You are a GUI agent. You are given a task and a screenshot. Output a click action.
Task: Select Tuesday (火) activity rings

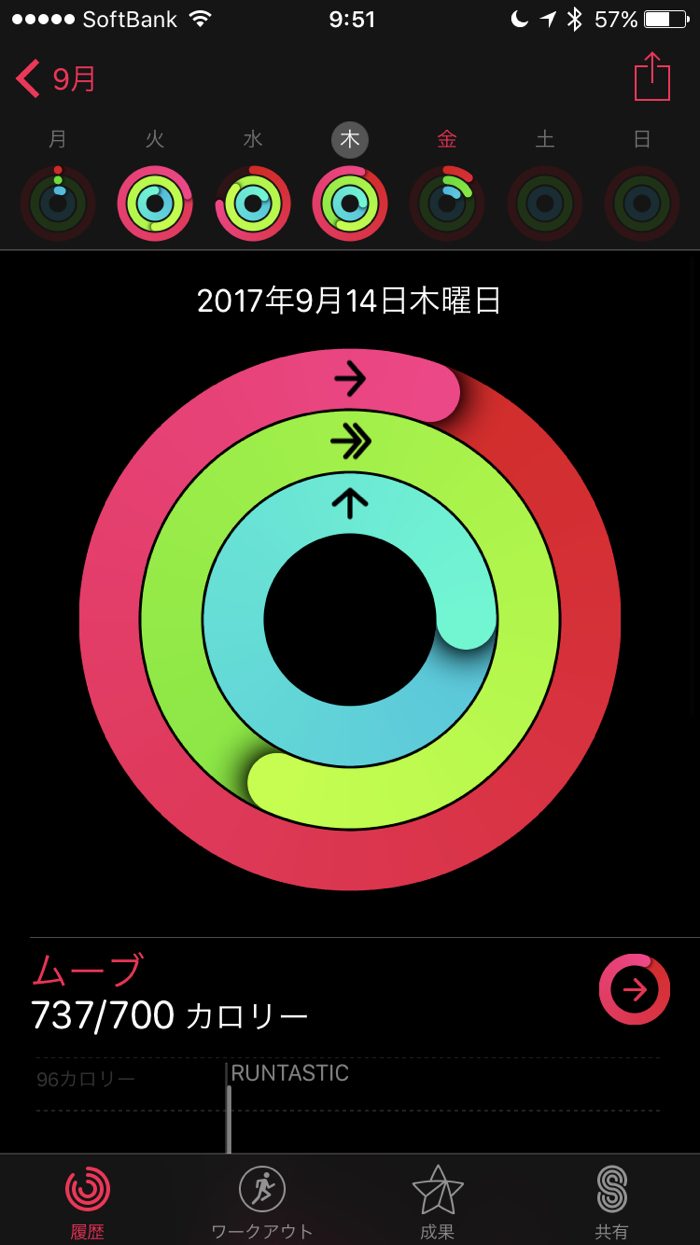pyautogui.click(x=155, y=203)
